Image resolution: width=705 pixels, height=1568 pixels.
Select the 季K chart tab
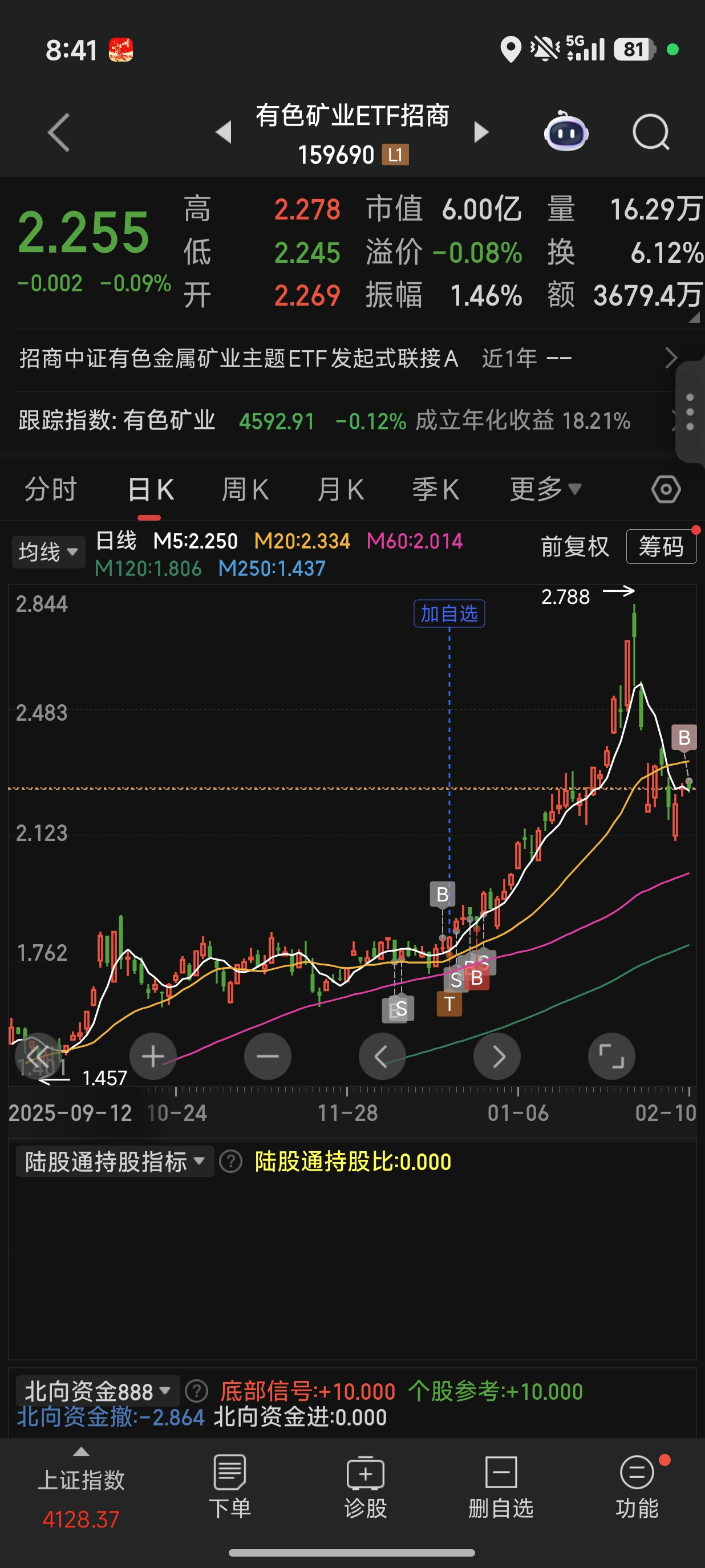click(435, 489)
